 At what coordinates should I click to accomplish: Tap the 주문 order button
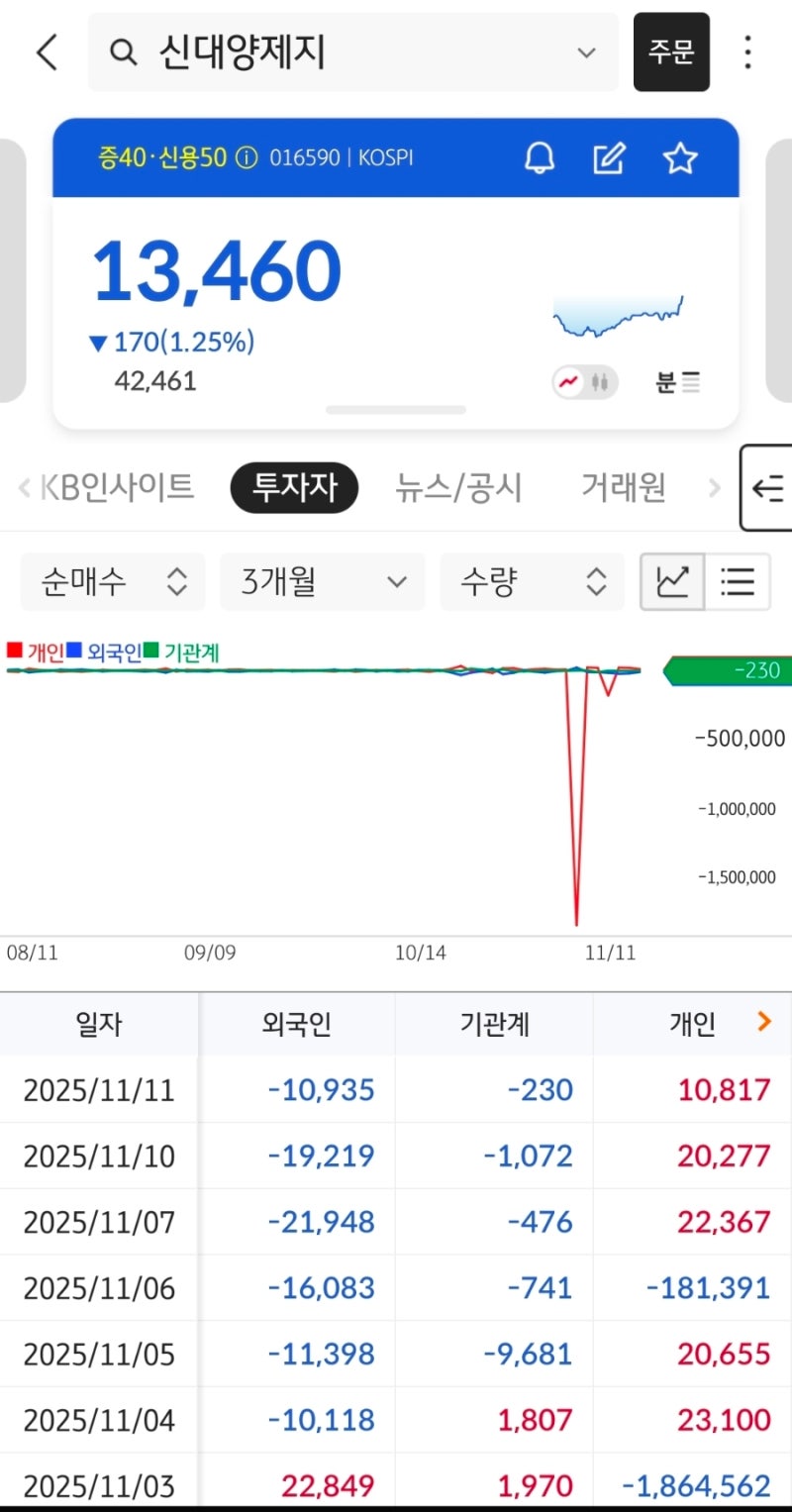point(671,51)
